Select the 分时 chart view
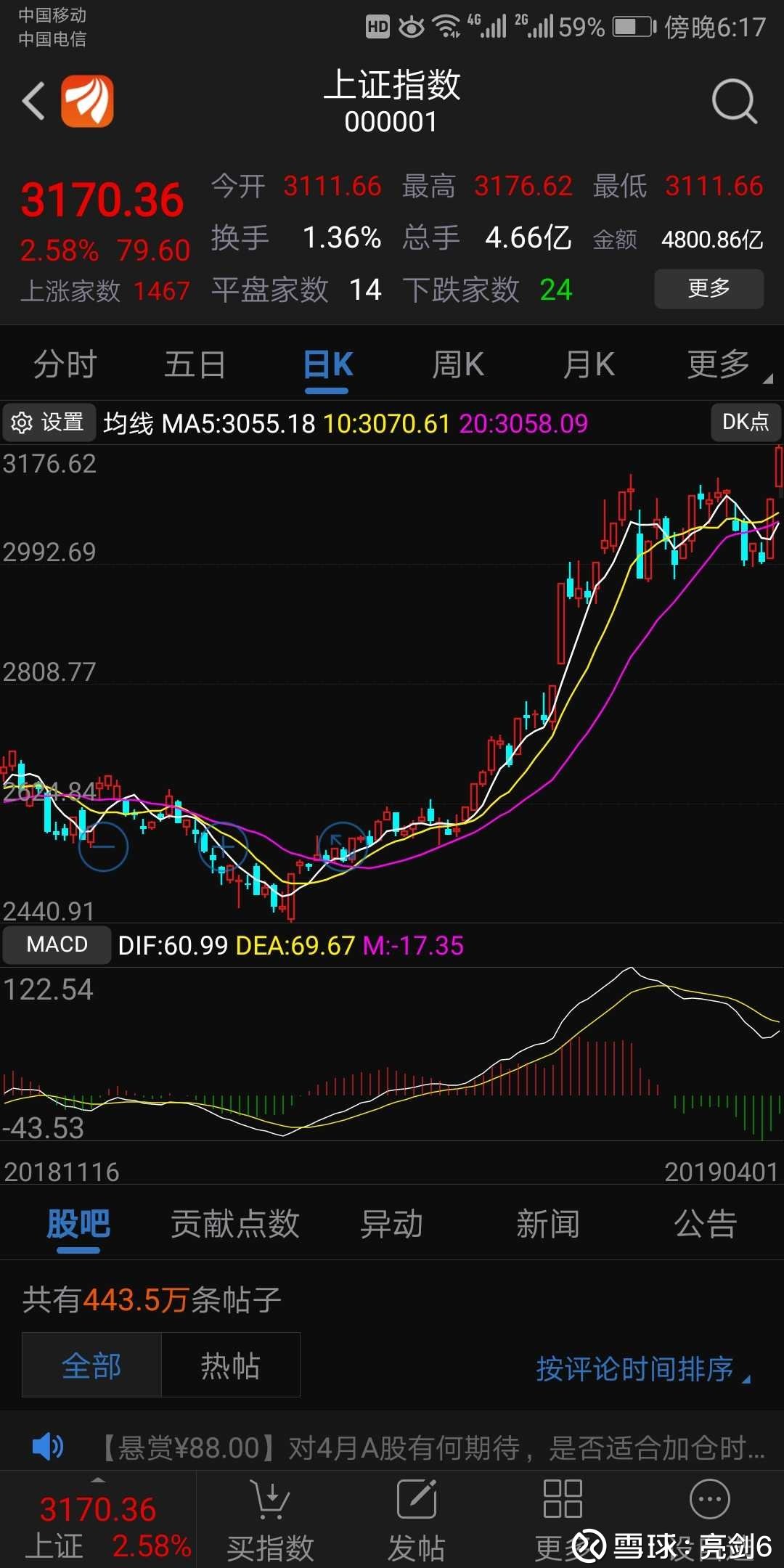The width and height of the screenshot is (784, 1568). (x=65, y=364)
